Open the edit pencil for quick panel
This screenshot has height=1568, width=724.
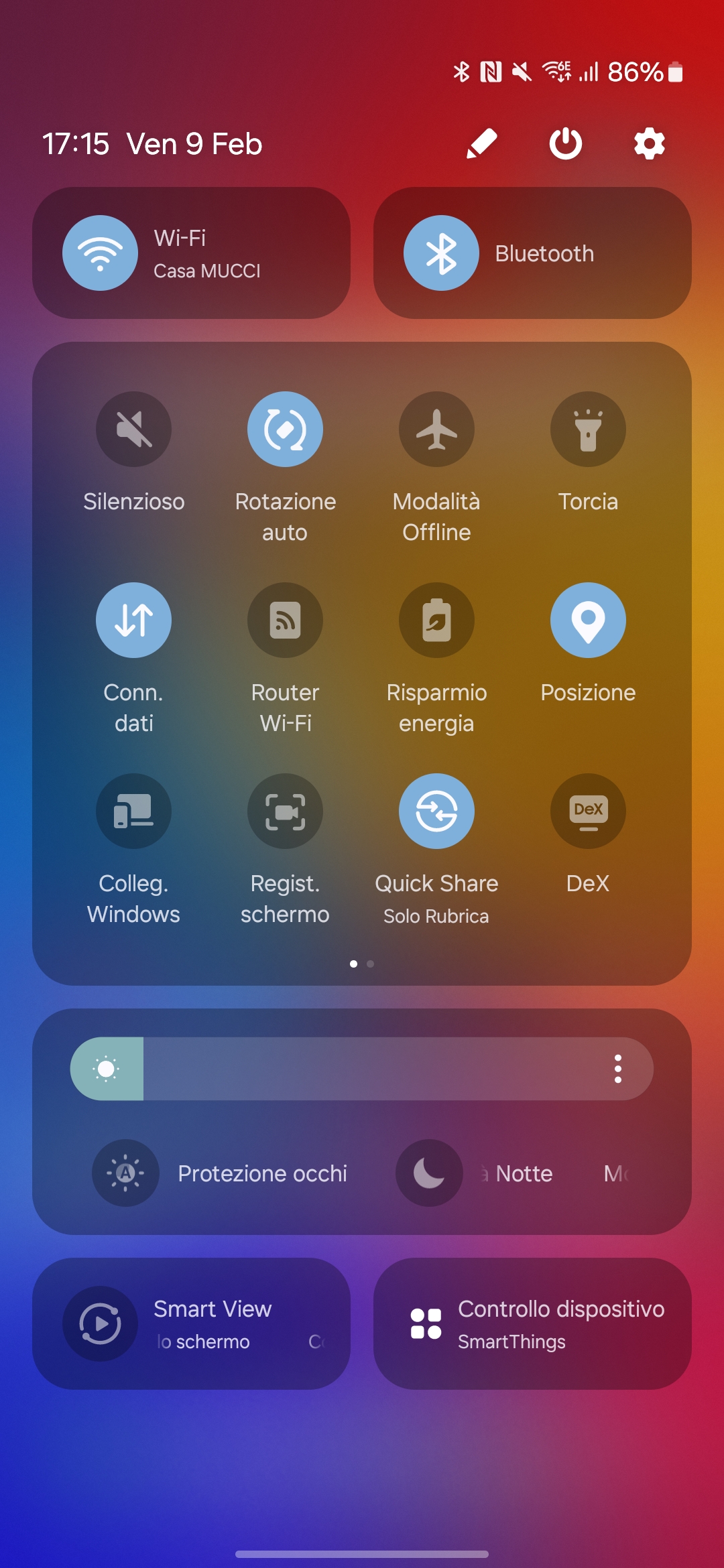(481, 143)
